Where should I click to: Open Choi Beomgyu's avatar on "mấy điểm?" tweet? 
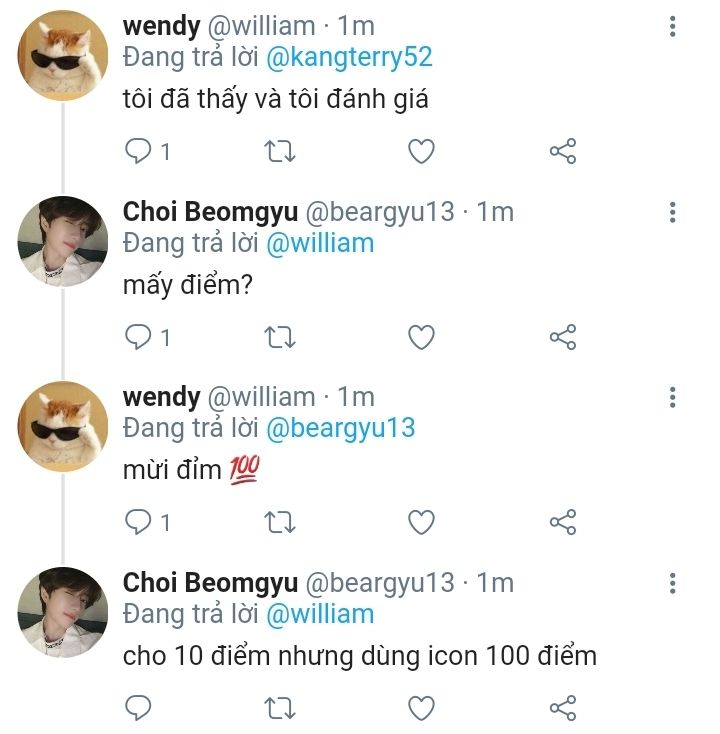(x=63, y=241)
